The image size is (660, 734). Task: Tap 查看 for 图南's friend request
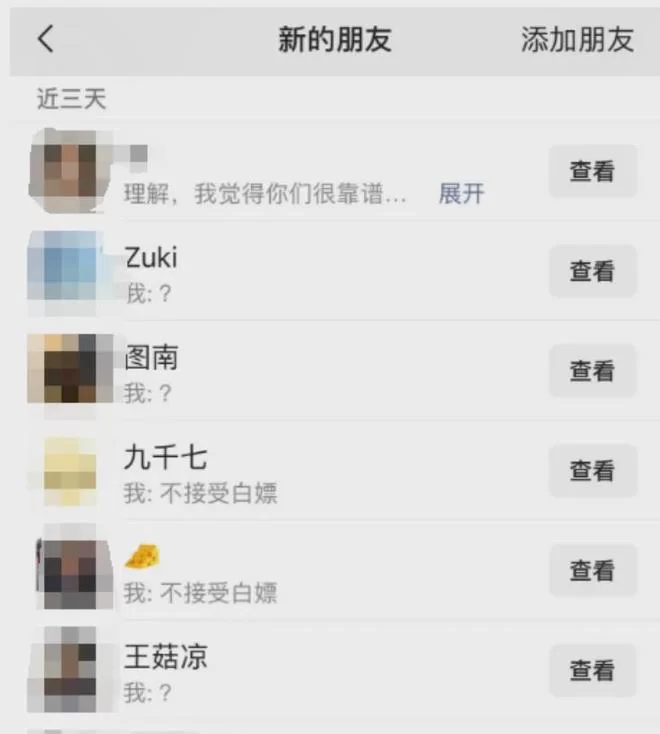click(x=592, y=371)
